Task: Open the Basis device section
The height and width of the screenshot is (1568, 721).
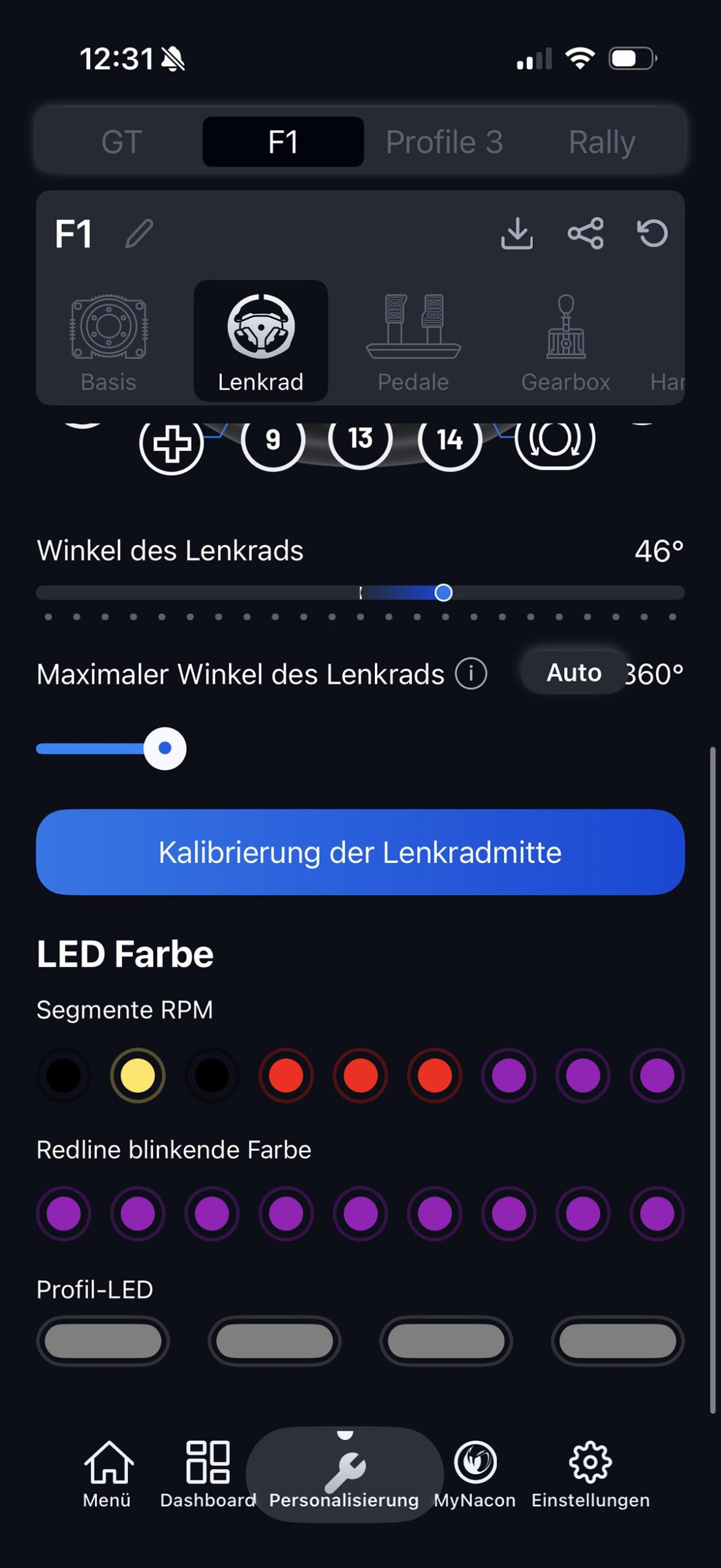Action: (x=108, y=342)
